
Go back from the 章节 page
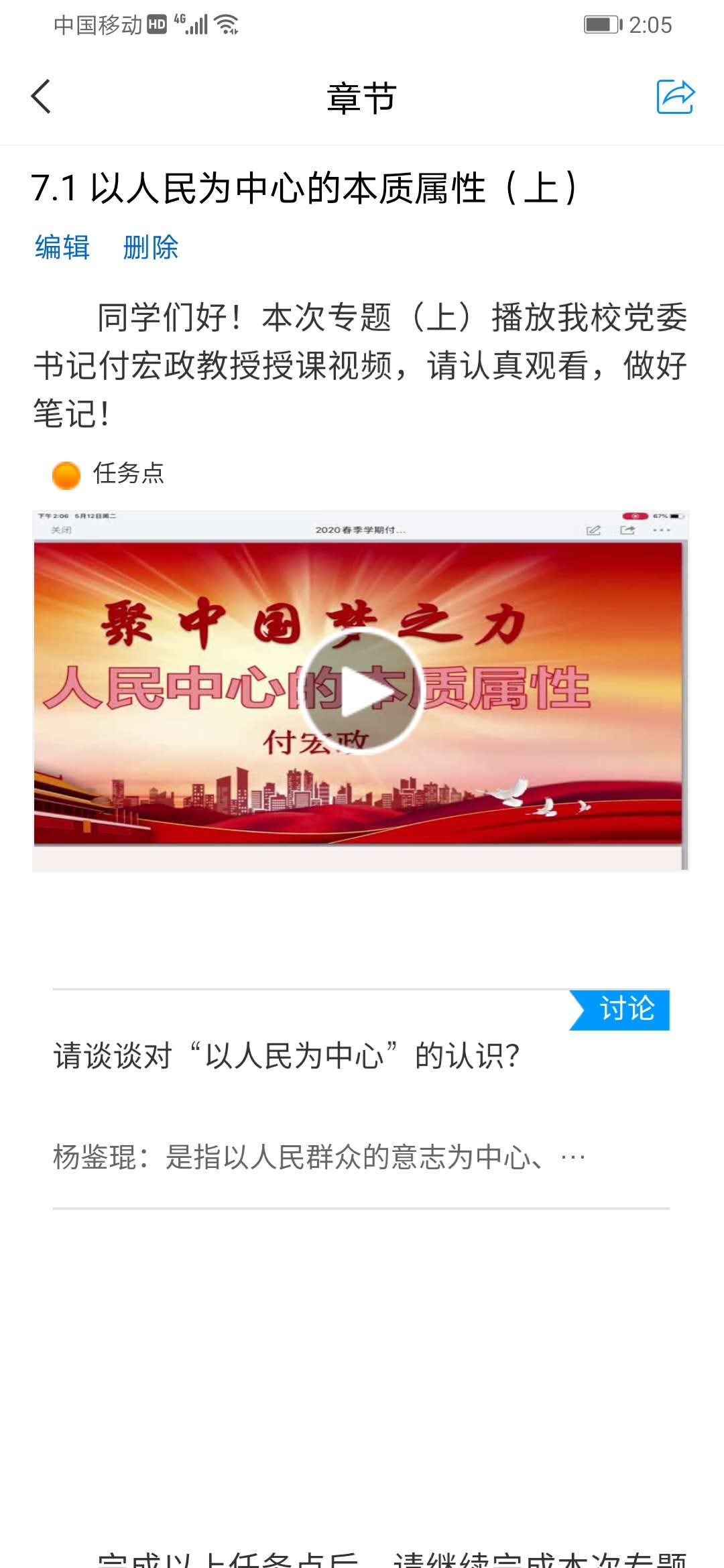pyautogui.click(x=42, y=97)
